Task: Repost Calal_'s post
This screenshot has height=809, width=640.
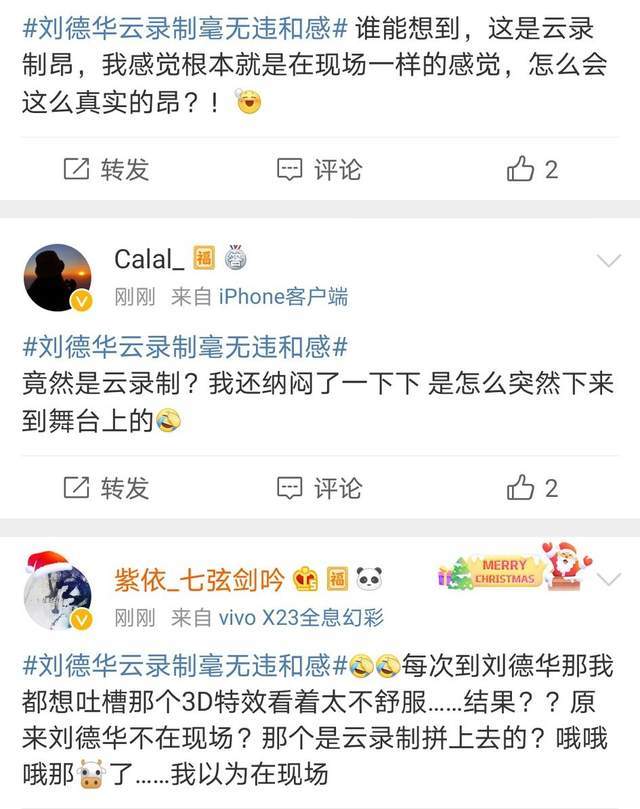Action: coord(106,487)
